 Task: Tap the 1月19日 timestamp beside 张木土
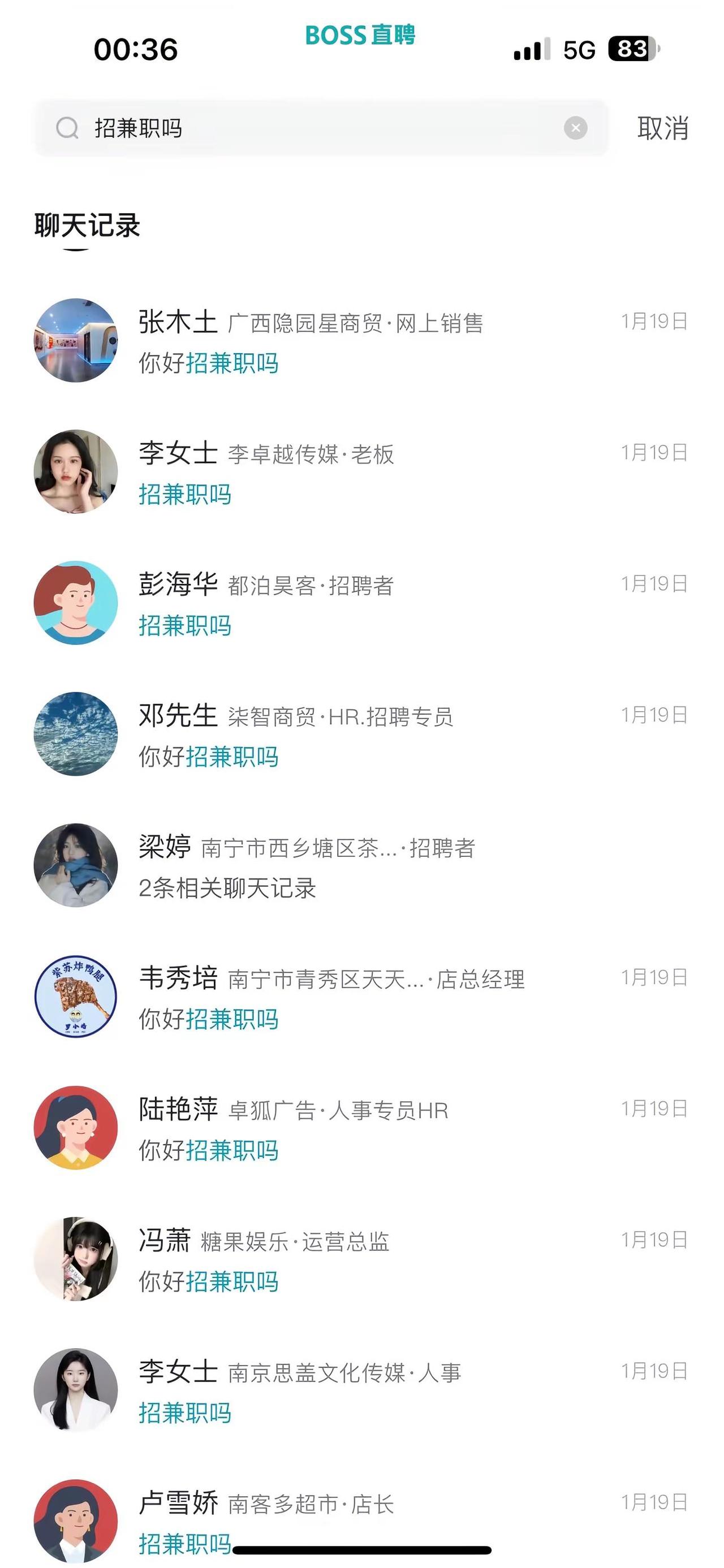(x=654, y=326)
